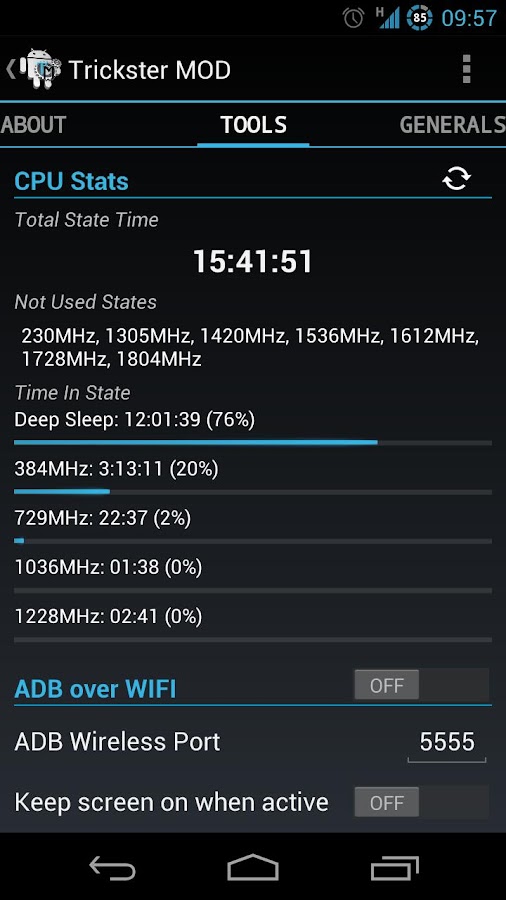Turn on Keep screen on when active
The image size is (506, 900).
click(x=421, y=802)
